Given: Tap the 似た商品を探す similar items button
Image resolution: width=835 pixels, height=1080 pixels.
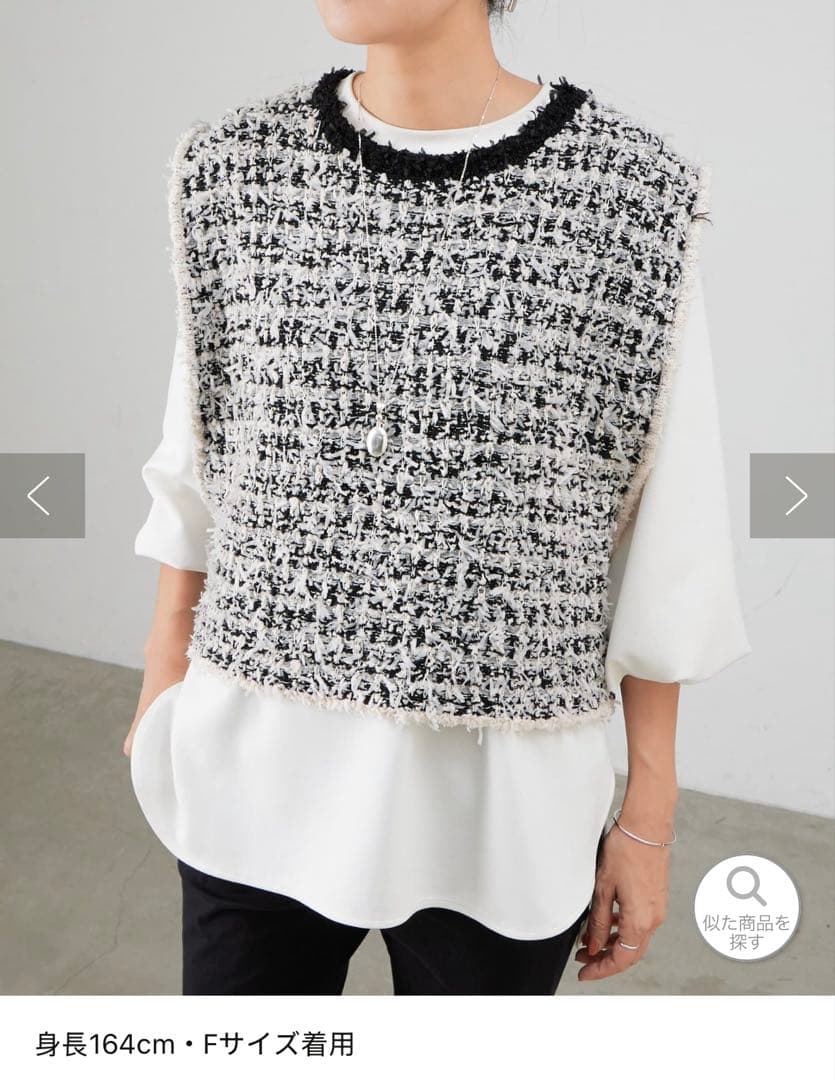Looking at the screenshot, I should (747, 907).
